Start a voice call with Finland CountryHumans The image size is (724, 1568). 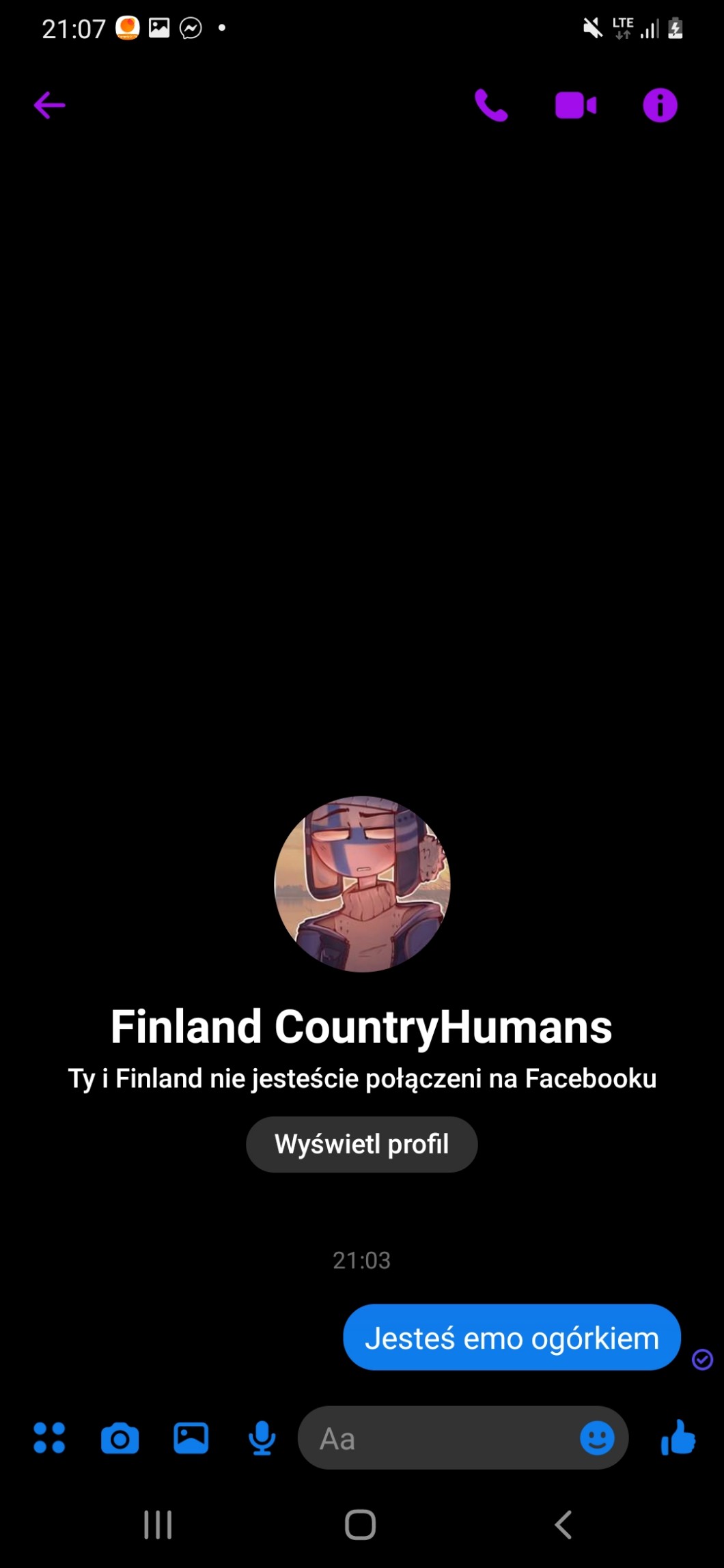tap(491, 105)
